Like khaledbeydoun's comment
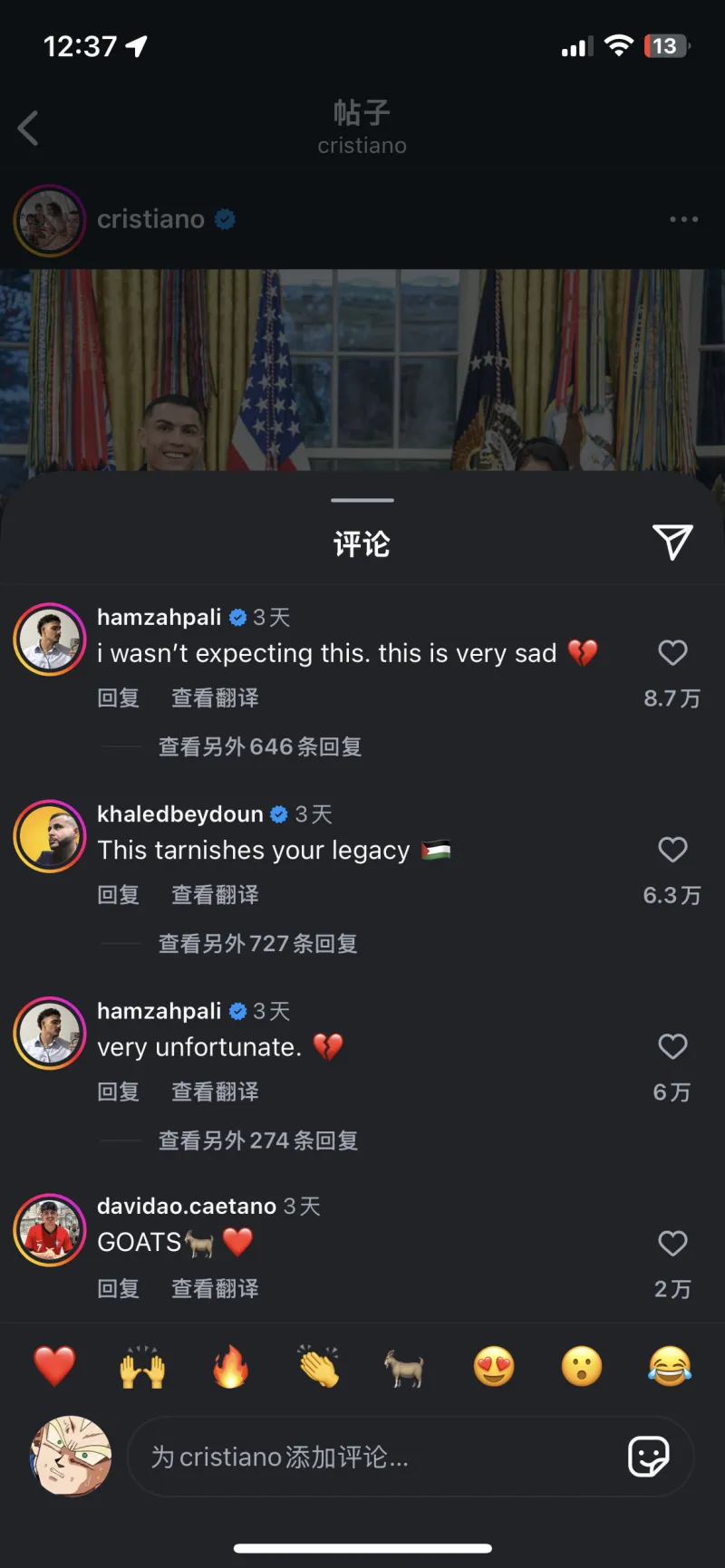This screenshot has width=725, height=1568. 672,850
